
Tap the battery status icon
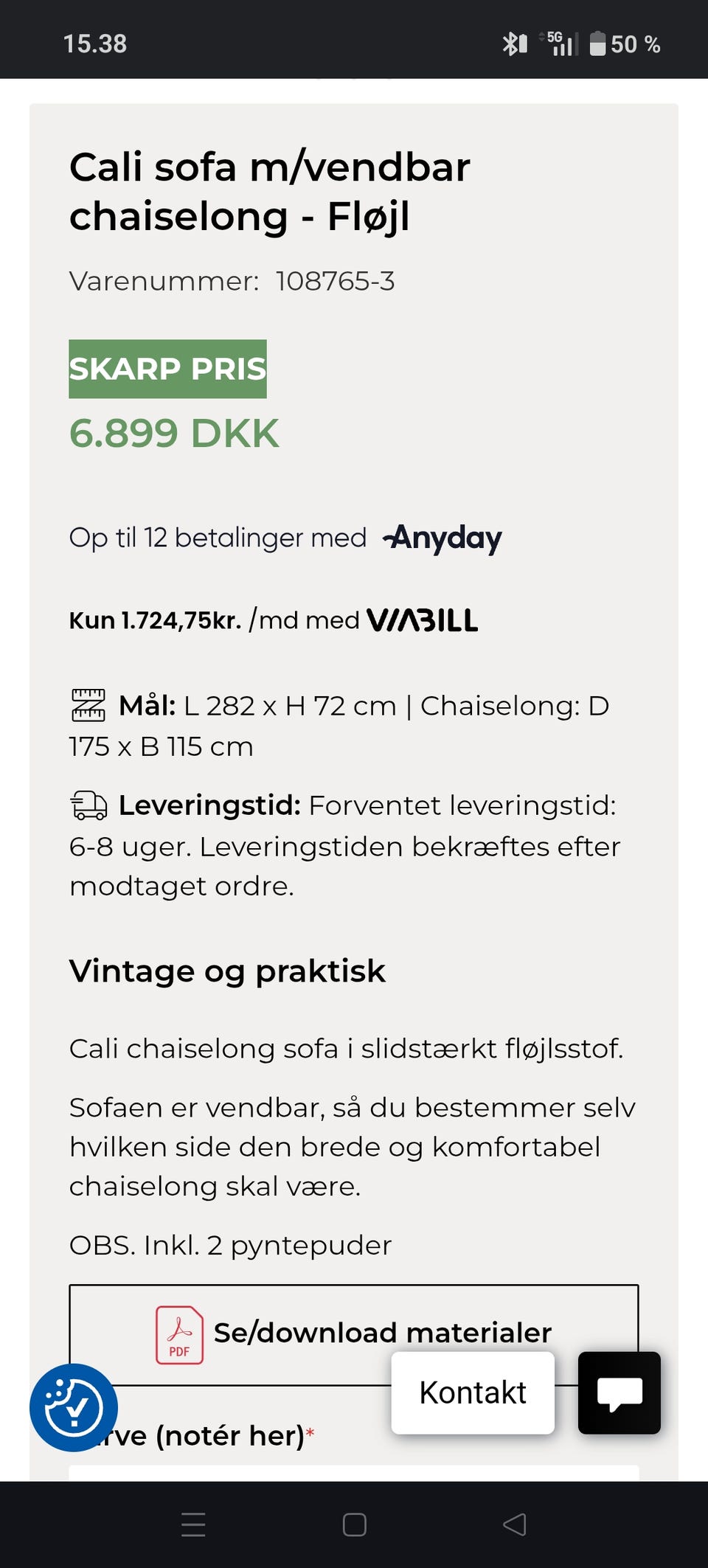point(599,44)
